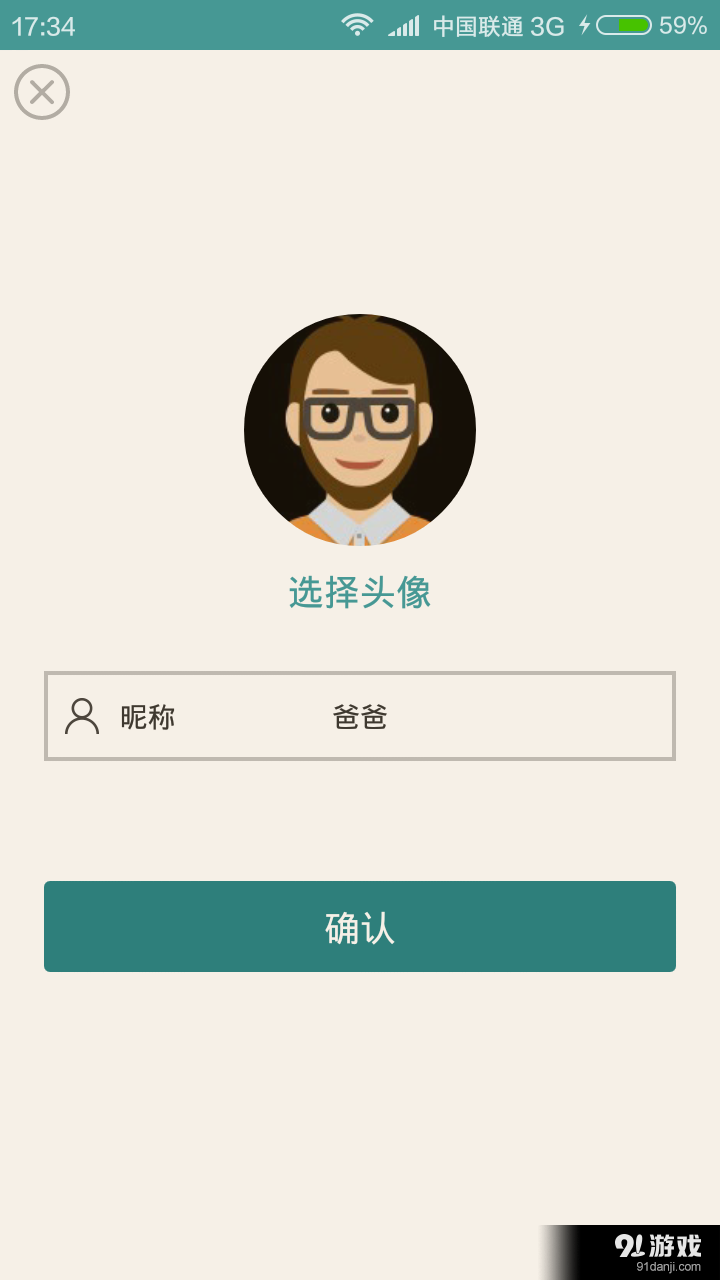Tap the bearded man avatar image
Image resolution: width=720 pixels, height=1280 pixels.
click(x=360, y=430)
